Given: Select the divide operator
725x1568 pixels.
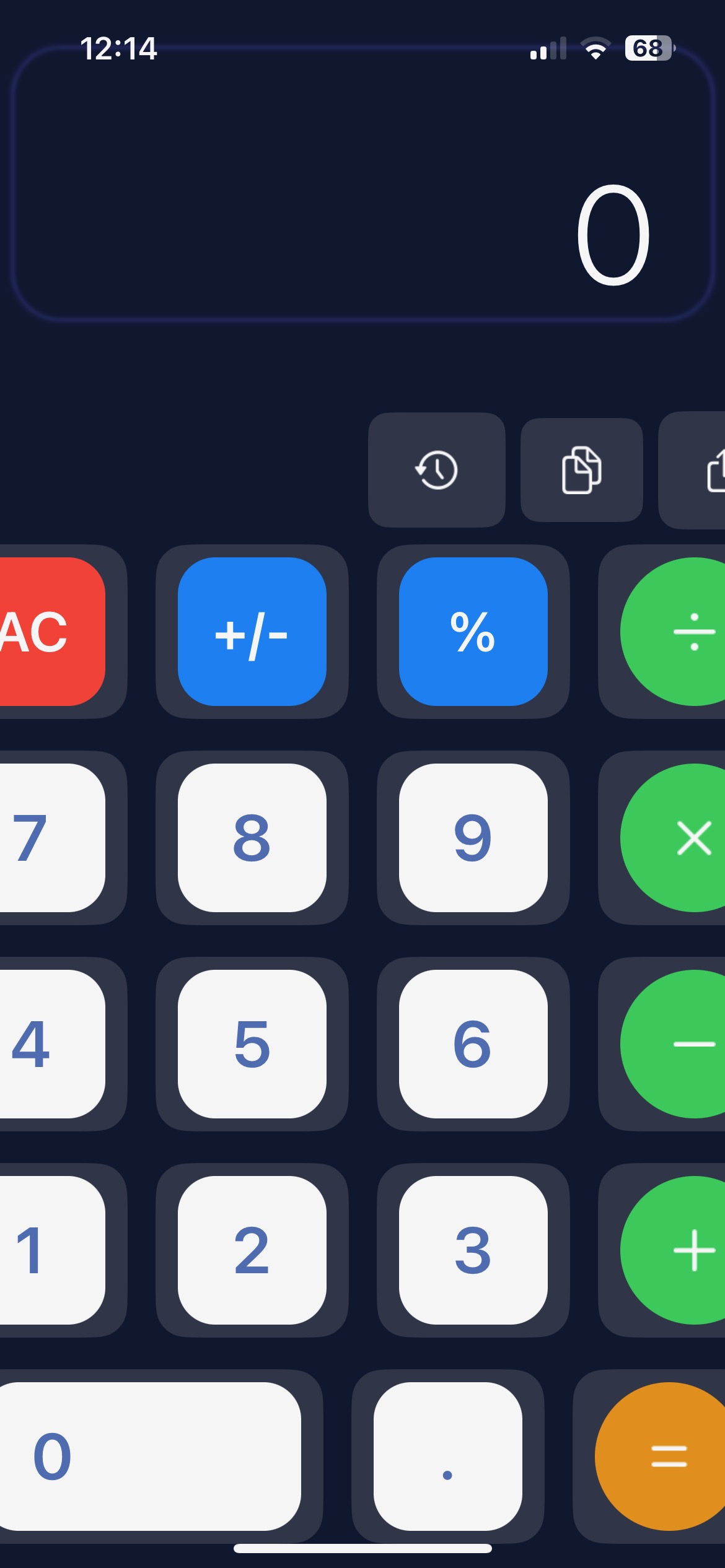Looking at the screenshot, I should (673, 632).
